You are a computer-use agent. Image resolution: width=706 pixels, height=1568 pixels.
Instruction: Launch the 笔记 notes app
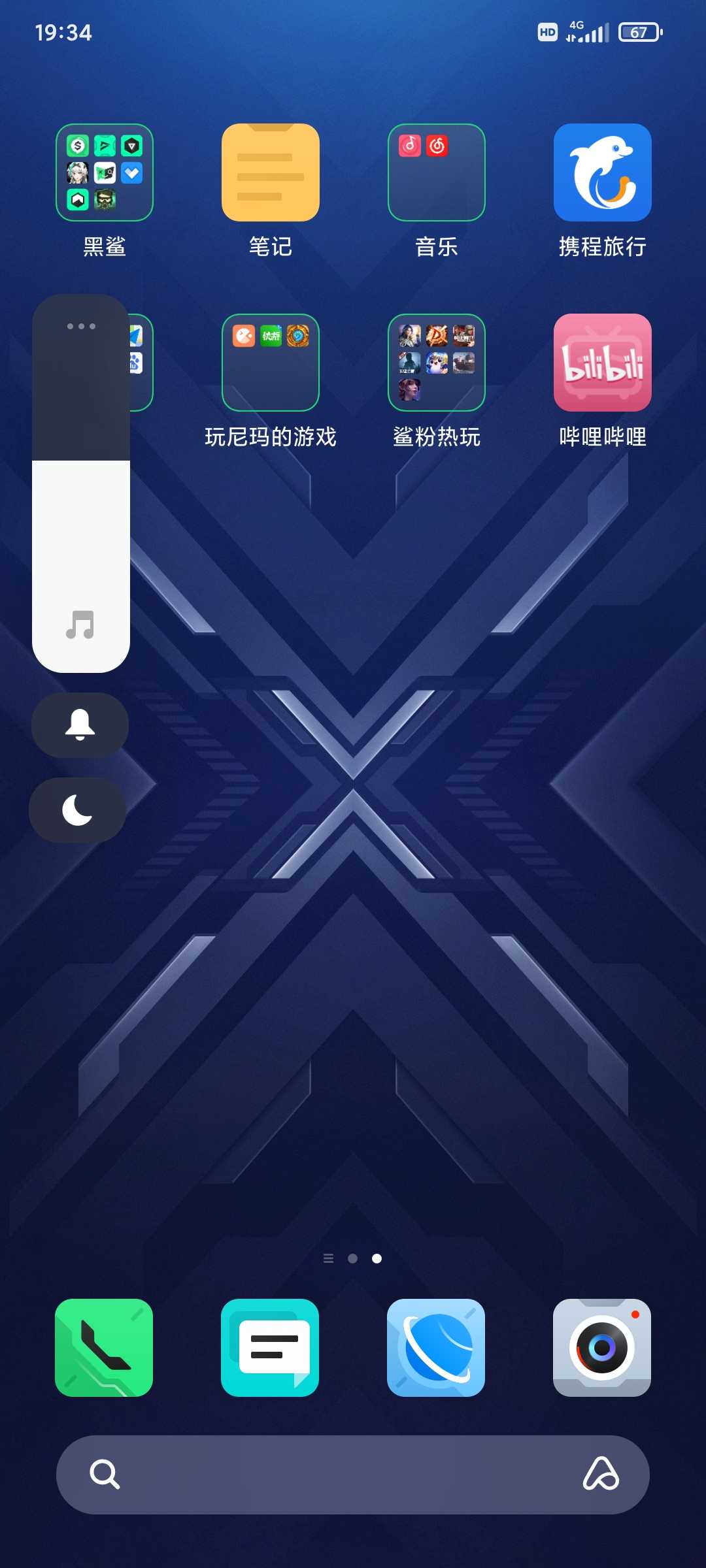click(x=271, y=172)
